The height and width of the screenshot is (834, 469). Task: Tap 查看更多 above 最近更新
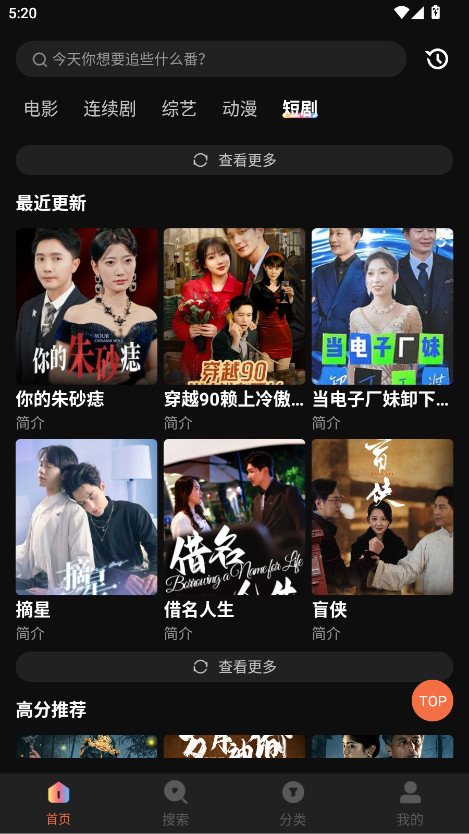pyautogui.click(x=234, y=160)
